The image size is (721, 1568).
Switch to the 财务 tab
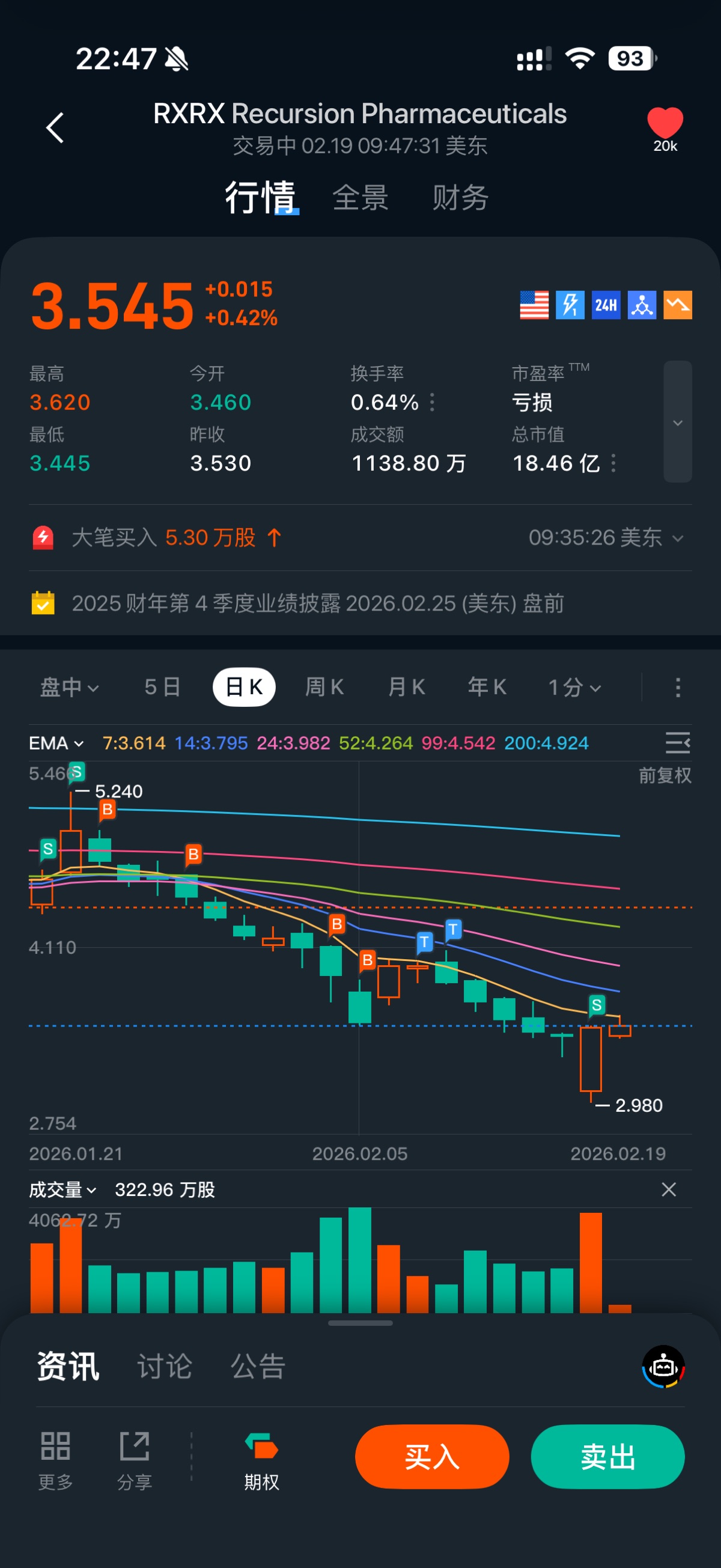tap(460, 198)
